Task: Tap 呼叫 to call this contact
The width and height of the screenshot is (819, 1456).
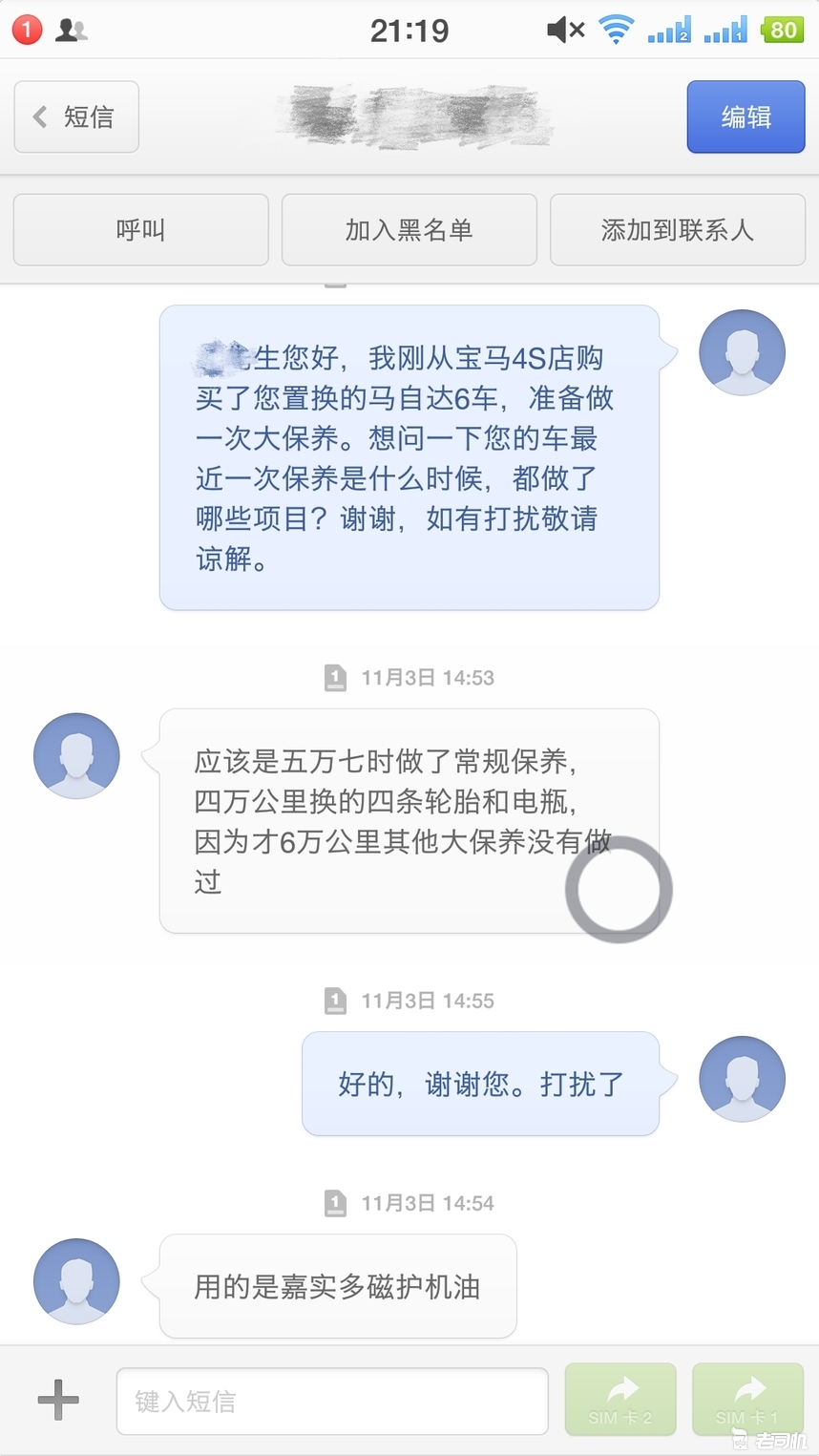Action: point(140,229)
